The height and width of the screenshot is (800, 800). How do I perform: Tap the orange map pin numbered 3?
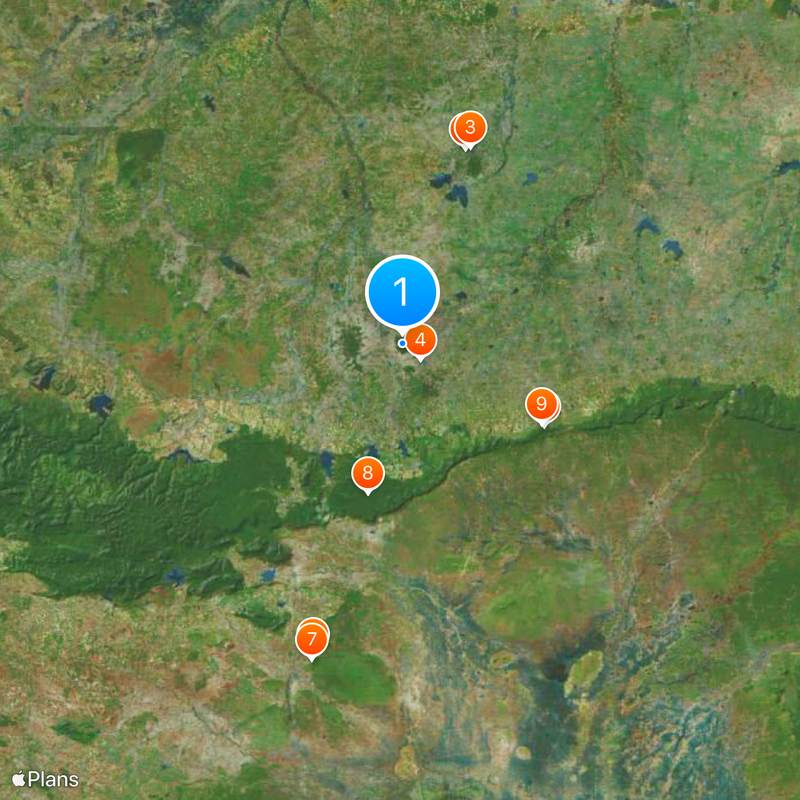tap(470, 128)
